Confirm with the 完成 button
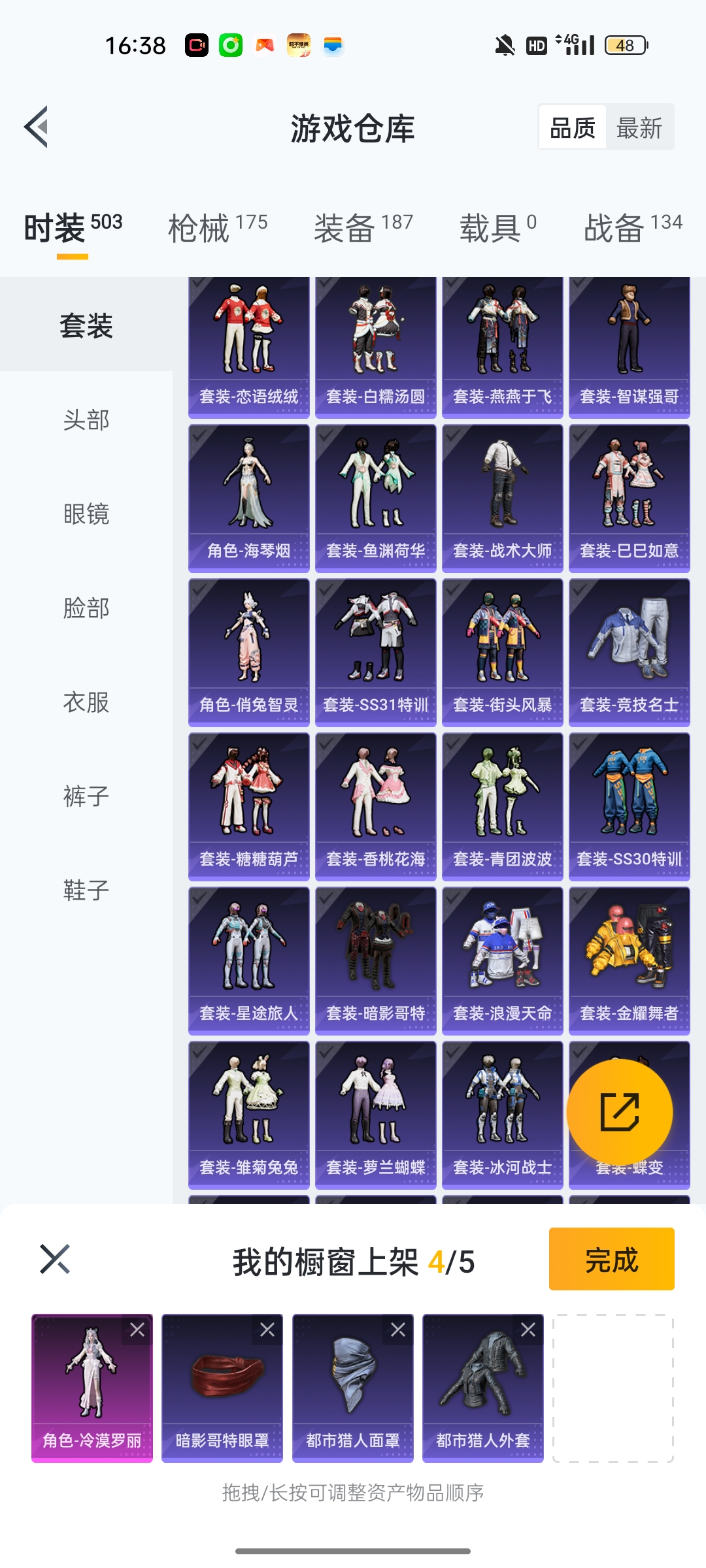 coord(611,1259)
